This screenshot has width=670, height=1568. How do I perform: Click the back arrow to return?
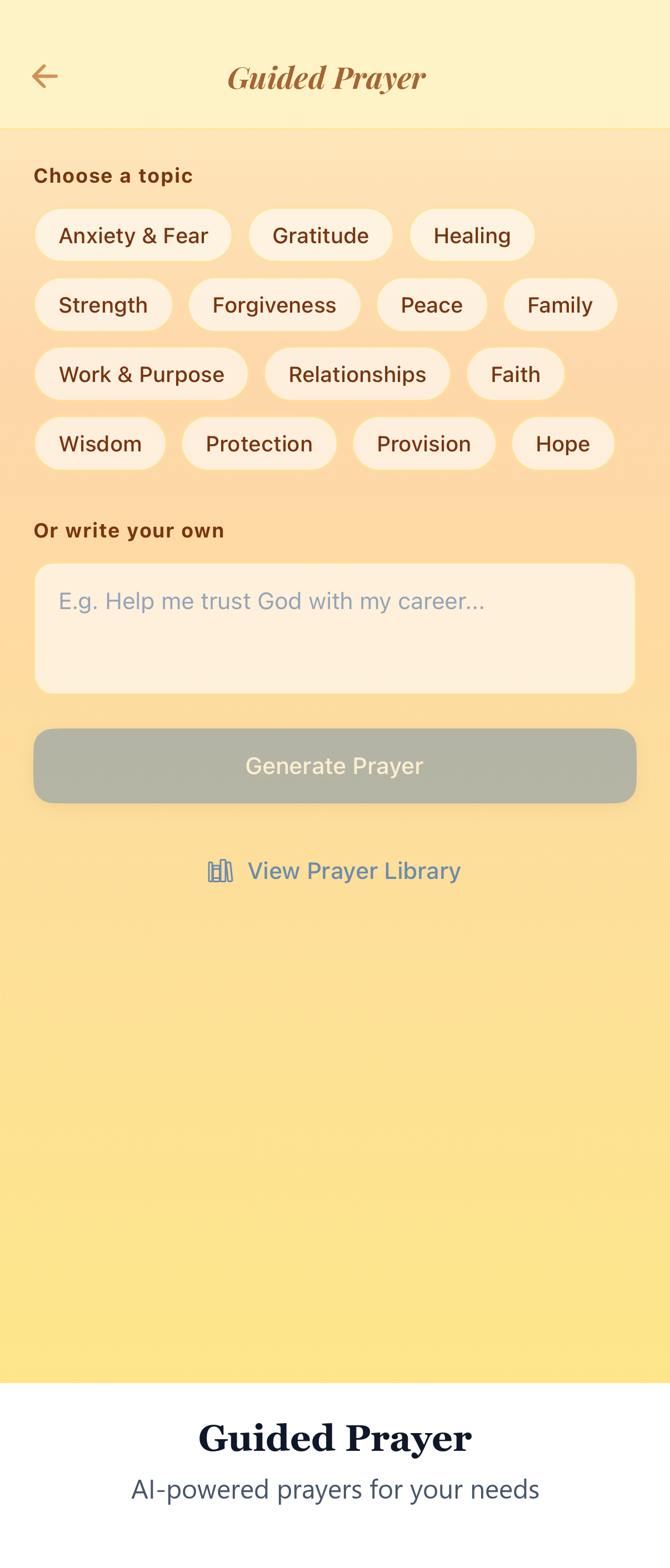(44, 76)
